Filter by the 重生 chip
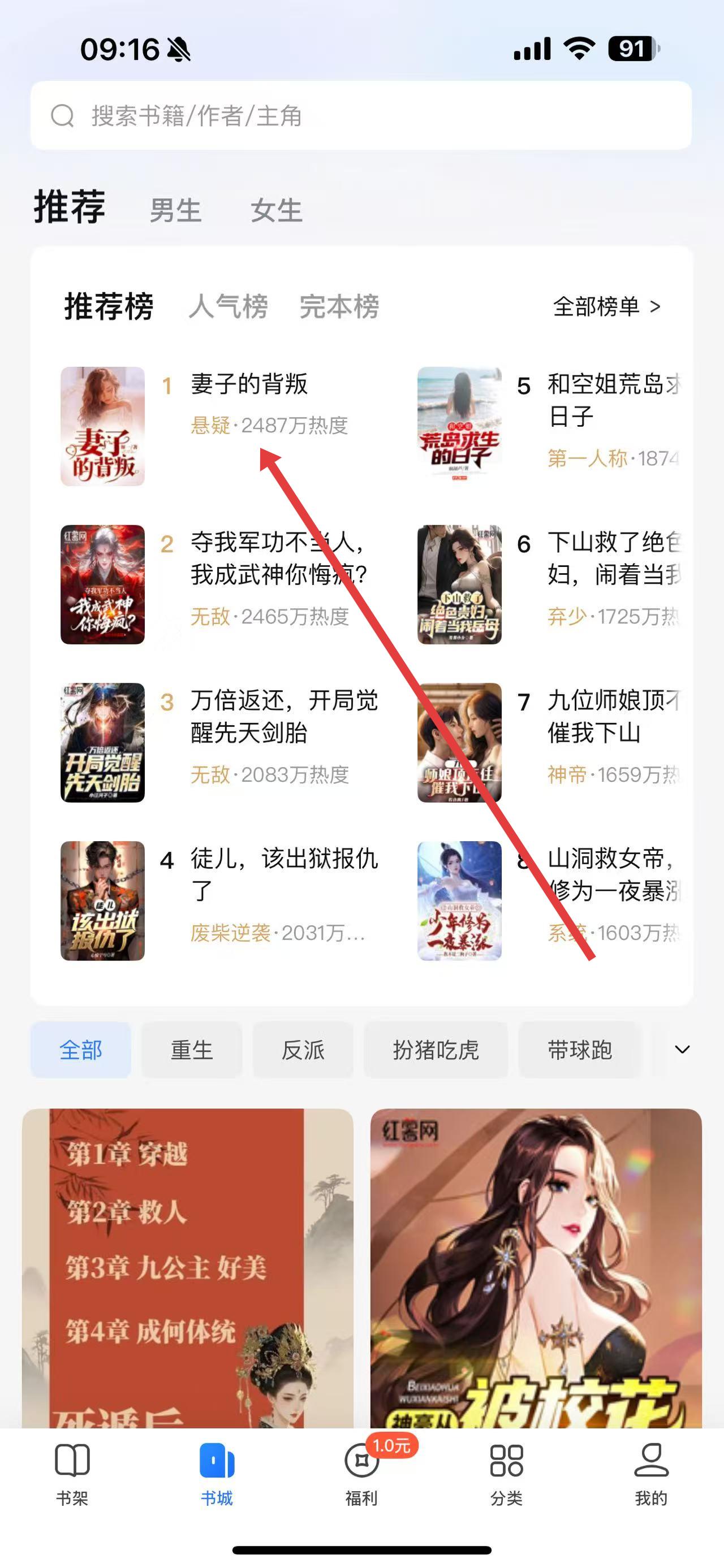This screenshot has height=1568, width=724. coord(192,1050)
